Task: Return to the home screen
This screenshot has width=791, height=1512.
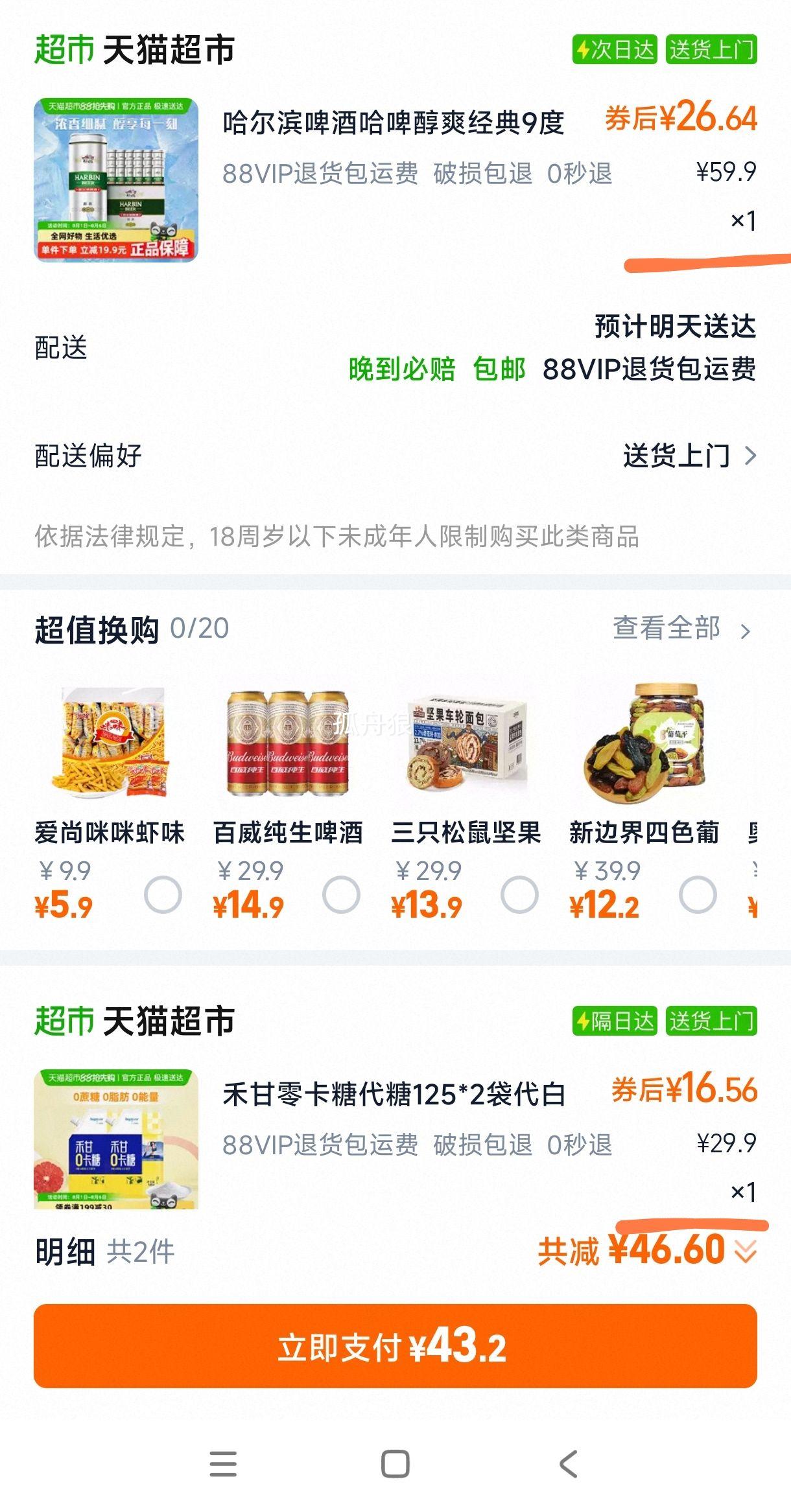Action: click(x=395, y=1464)
